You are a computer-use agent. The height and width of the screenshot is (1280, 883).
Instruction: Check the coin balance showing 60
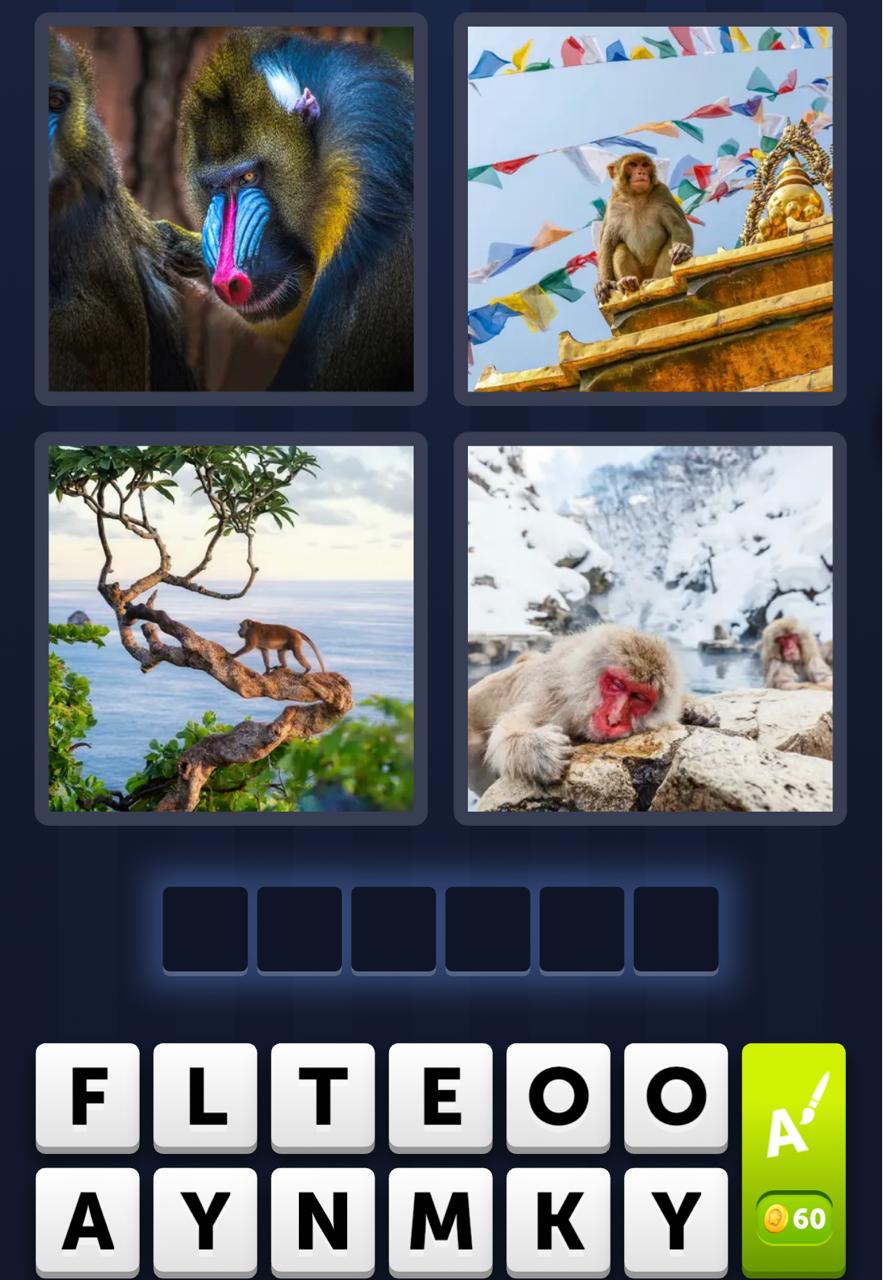point(791,1219)
